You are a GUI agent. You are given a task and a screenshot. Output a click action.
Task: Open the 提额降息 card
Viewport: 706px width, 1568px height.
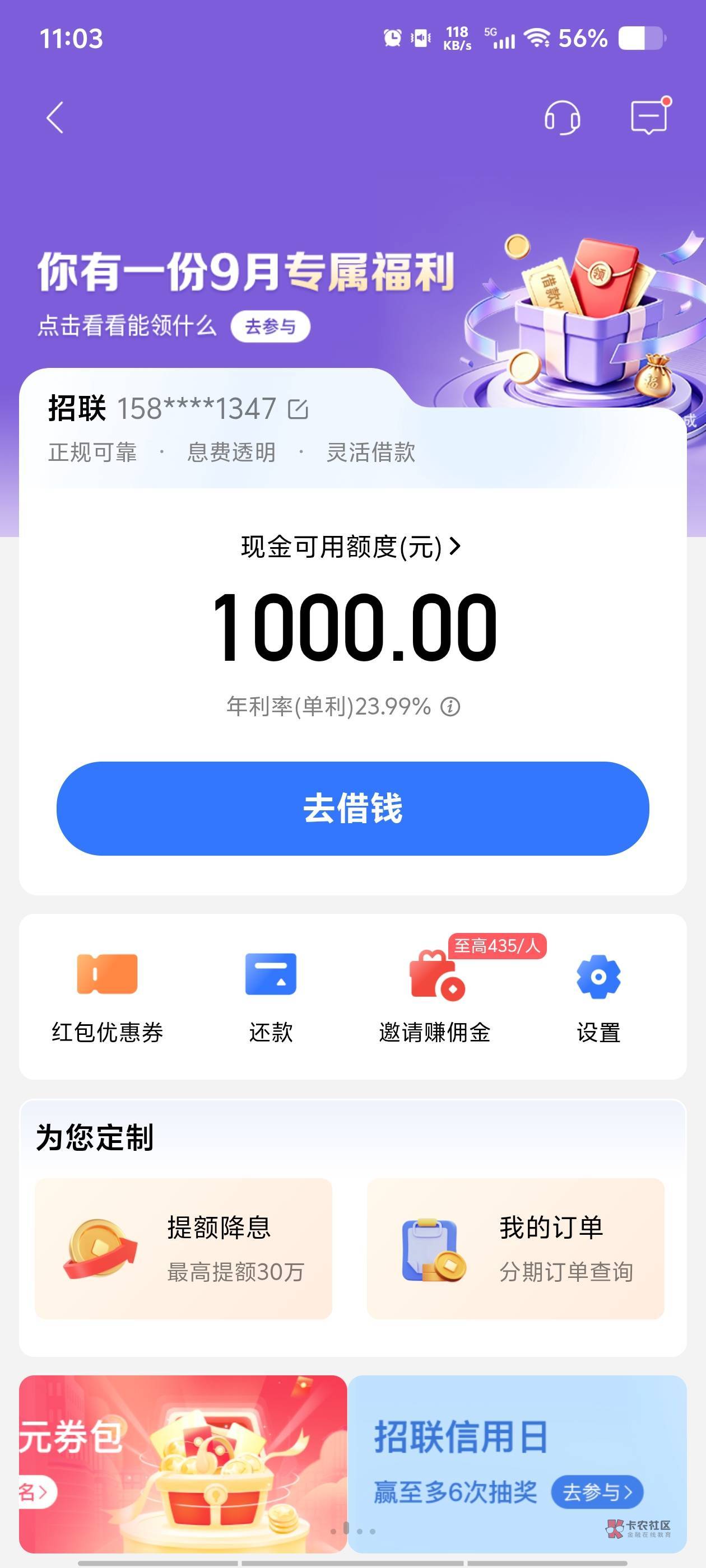pyautogui.click(x=183, y=1249)
